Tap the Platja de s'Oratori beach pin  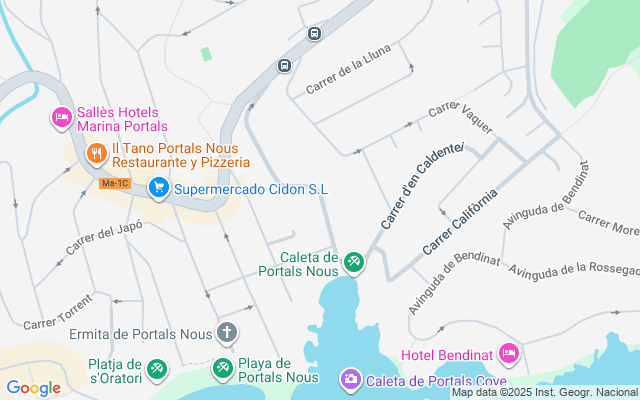click(x=157, y=369)
